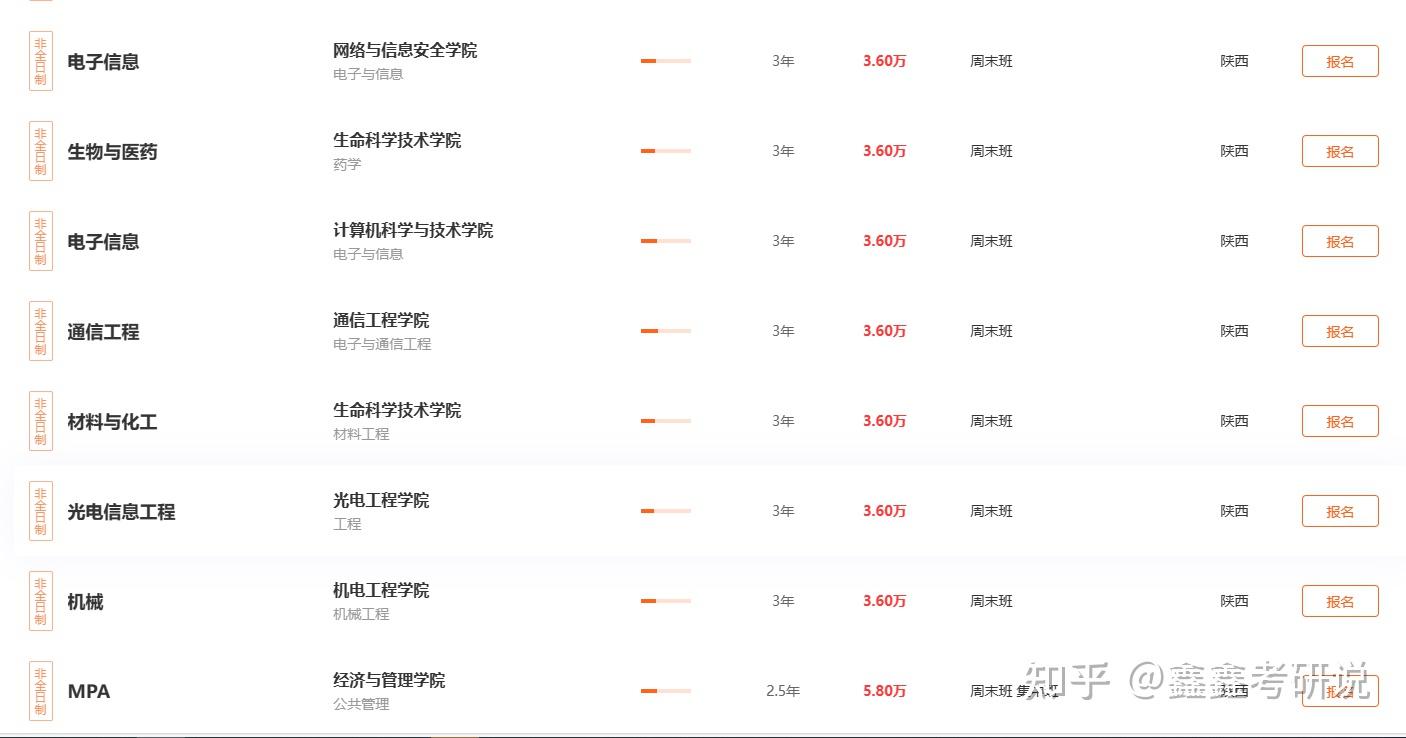Register for 通信工程 program
The width and height of the screenshot is (1406, 738).
tap(1339, 331)
